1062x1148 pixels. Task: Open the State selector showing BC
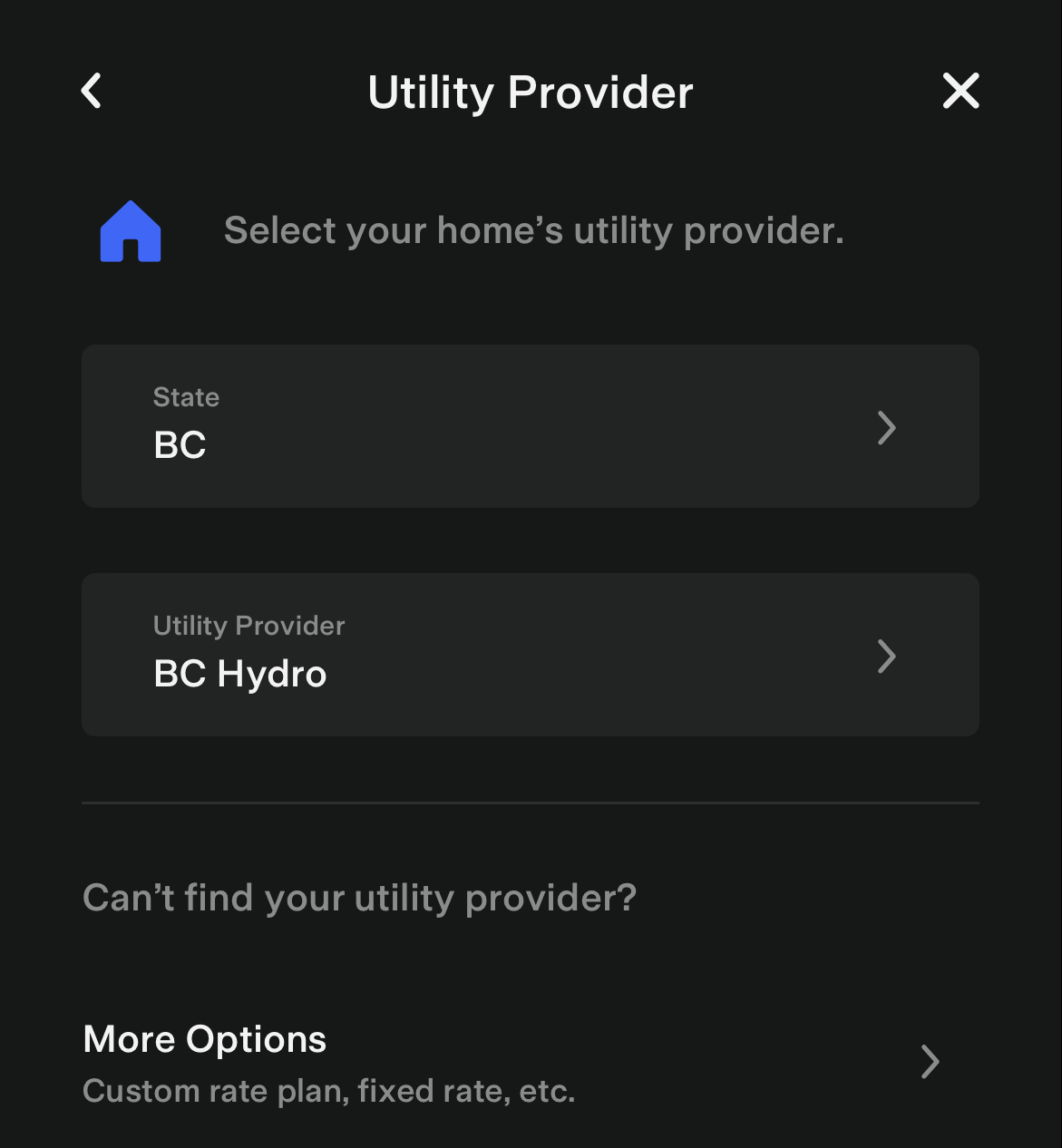coord(530,426)
